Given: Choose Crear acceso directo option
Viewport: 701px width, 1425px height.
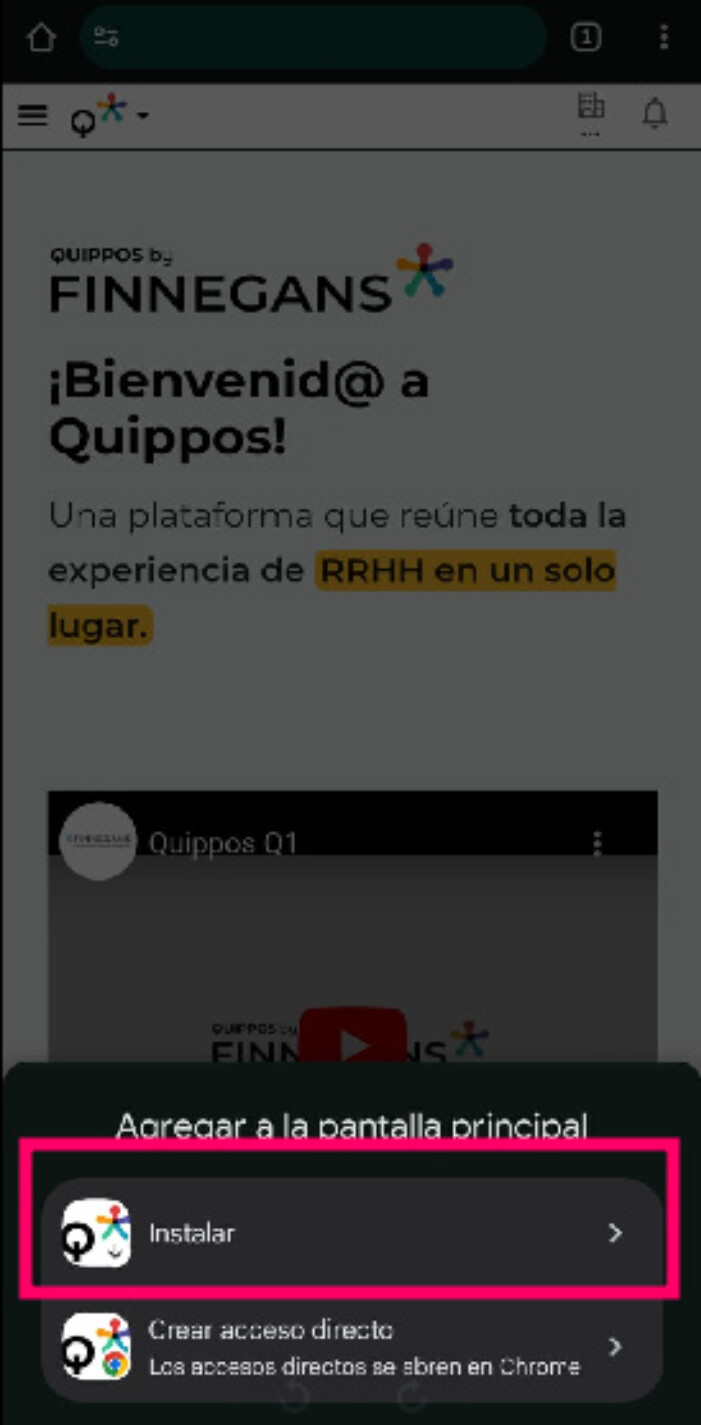Looking at the screenshot, I should (x=350, y=1346).
